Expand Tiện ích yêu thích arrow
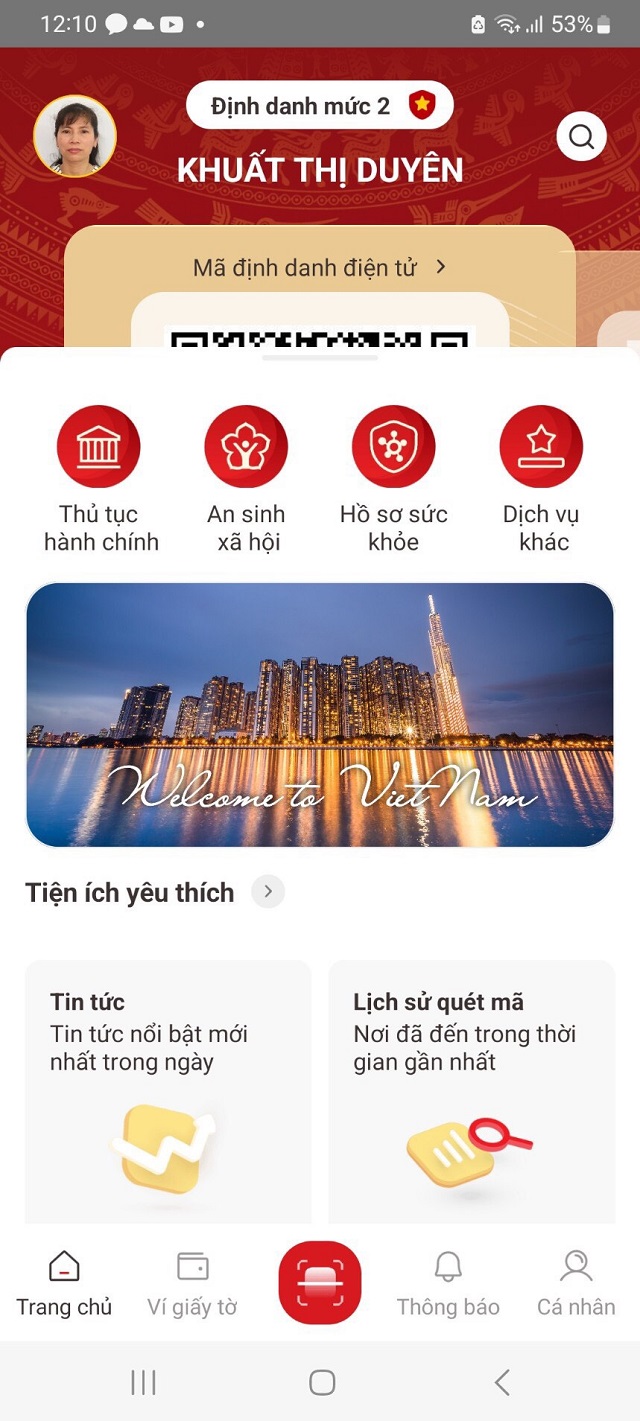640x1421 pixels. (x=268, y=891)
